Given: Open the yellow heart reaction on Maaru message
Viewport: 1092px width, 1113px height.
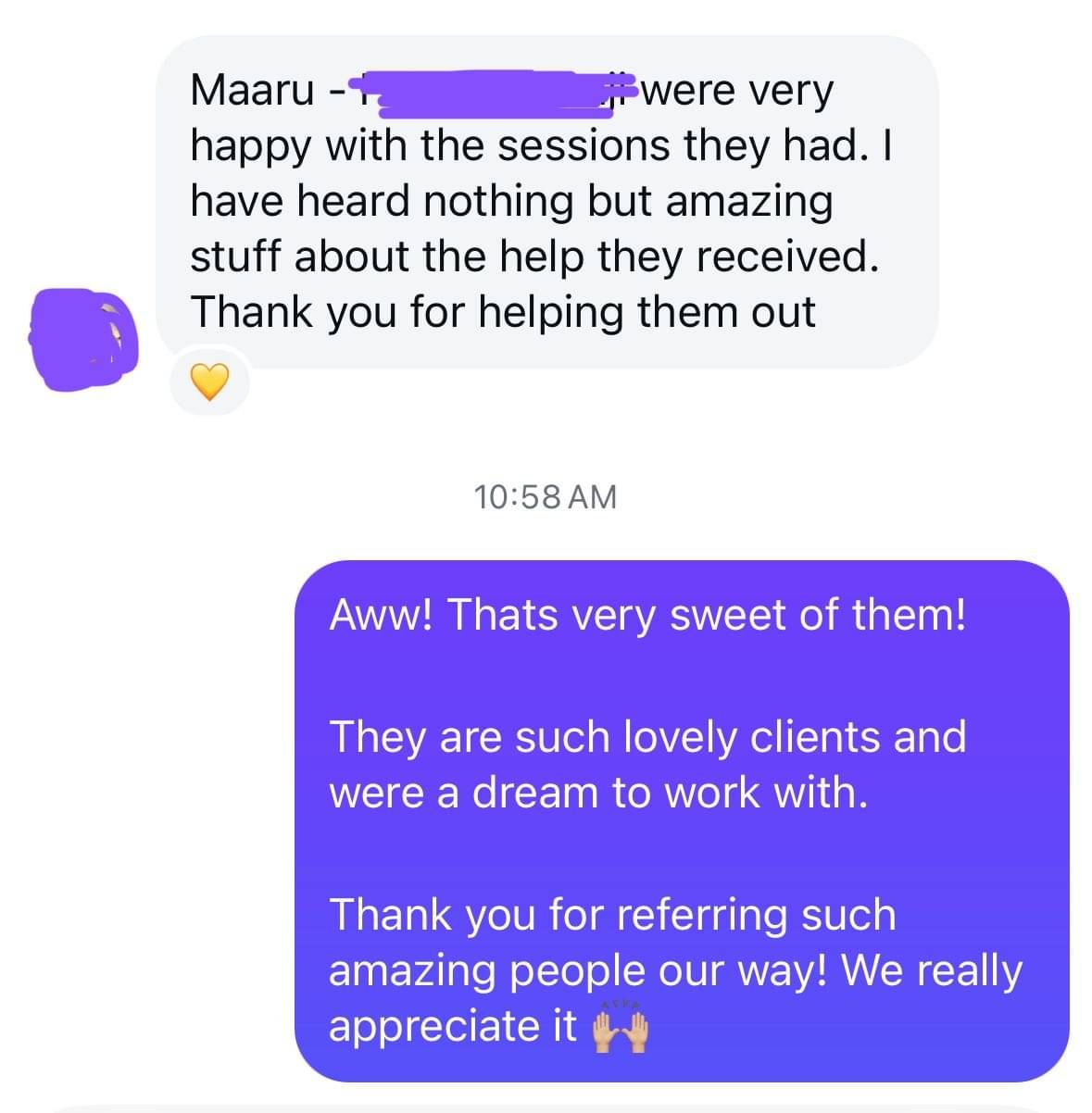Looking at the screenshot, I should (x=209, y=381).
